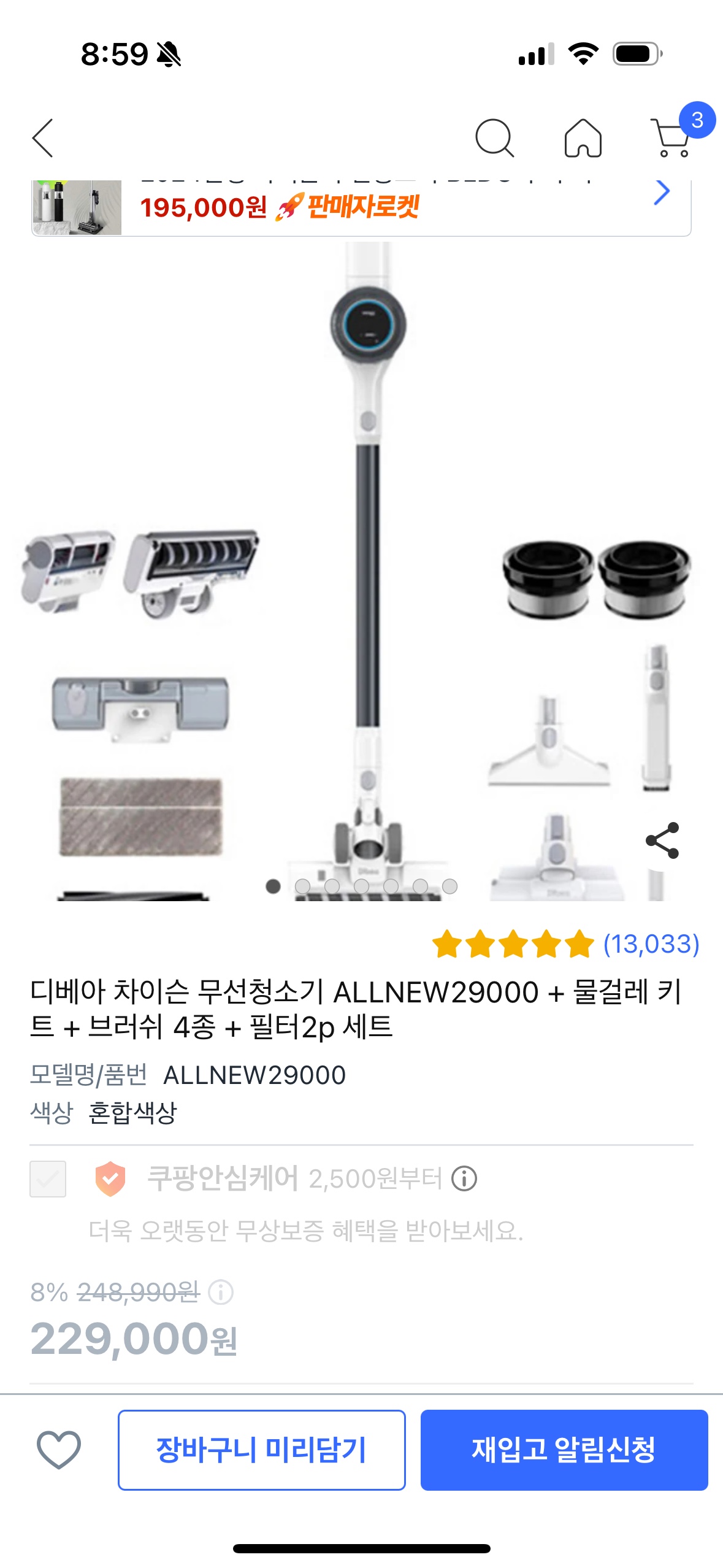Tick the 쿠팡안심케어 checkbox
The height and width of the screenshot is (1568, 723).
pos(48,1178)
